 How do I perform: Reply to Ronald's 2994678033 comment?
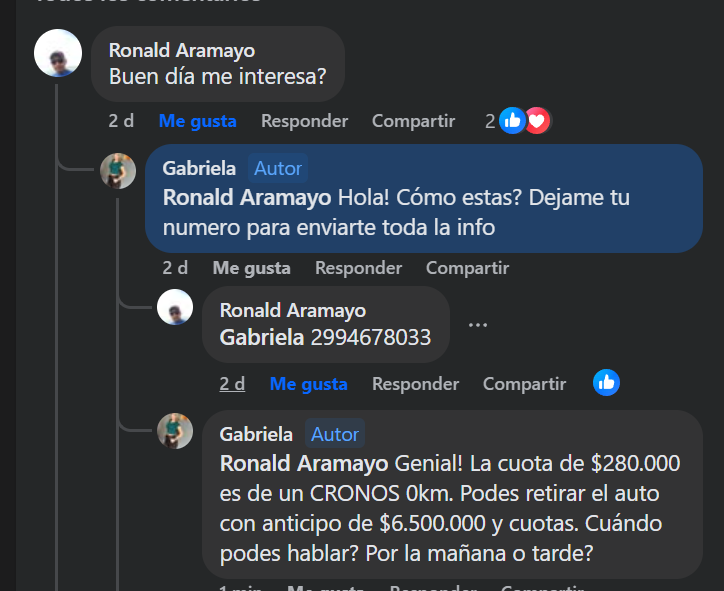pyautogui.click(x=415, y=384)
